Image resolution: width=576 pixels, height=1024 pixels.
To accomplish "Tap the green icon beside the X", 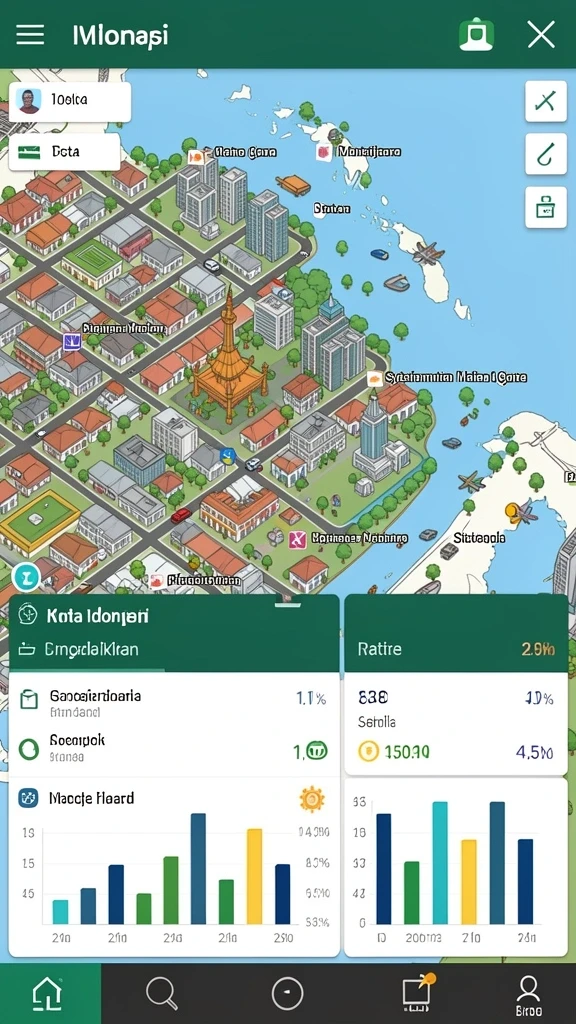I will (x=477, y=35).
